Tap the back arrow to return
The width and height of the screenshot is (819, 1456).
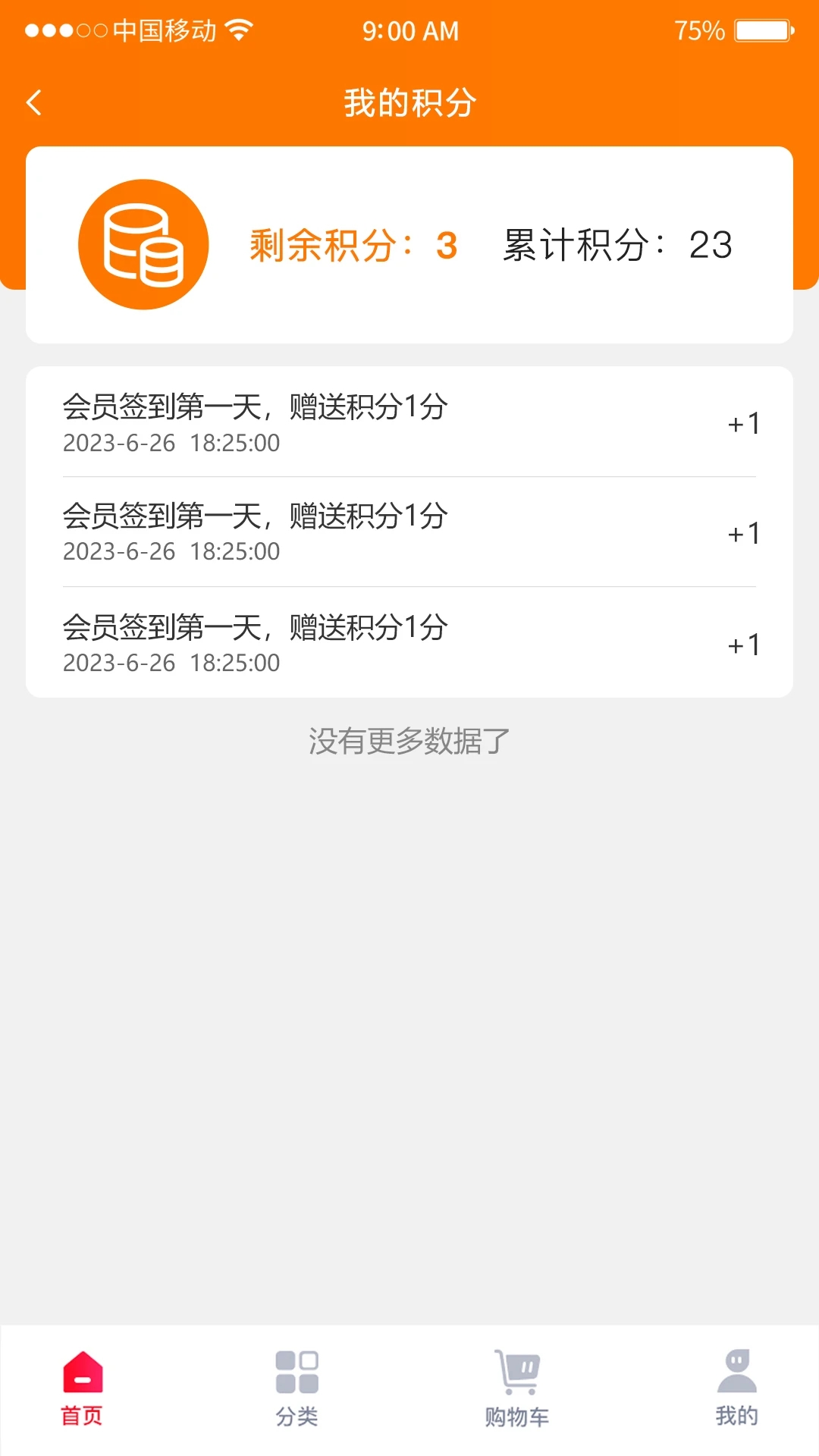[x=34, y=101]
